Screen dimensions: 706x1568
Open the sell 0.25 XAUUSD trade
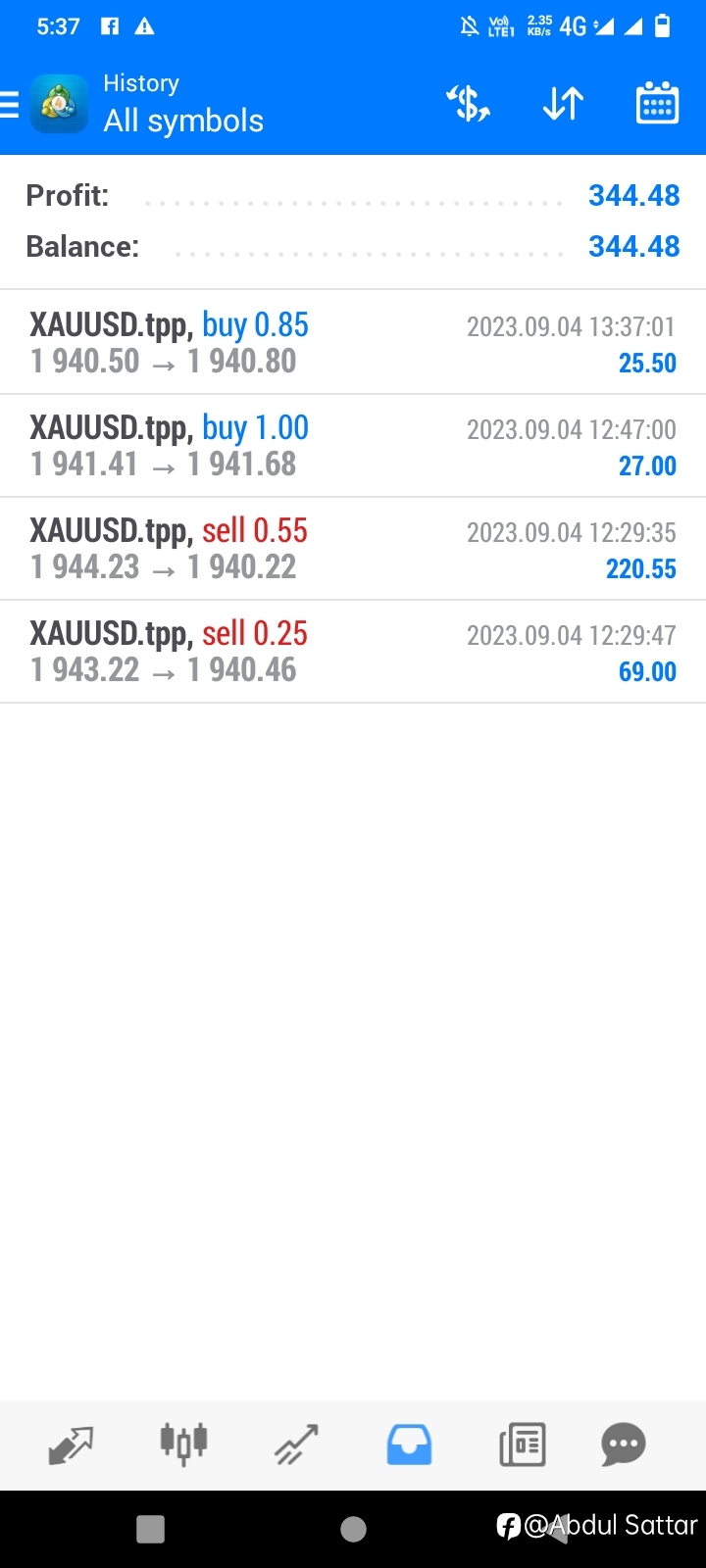pos(353,652)
